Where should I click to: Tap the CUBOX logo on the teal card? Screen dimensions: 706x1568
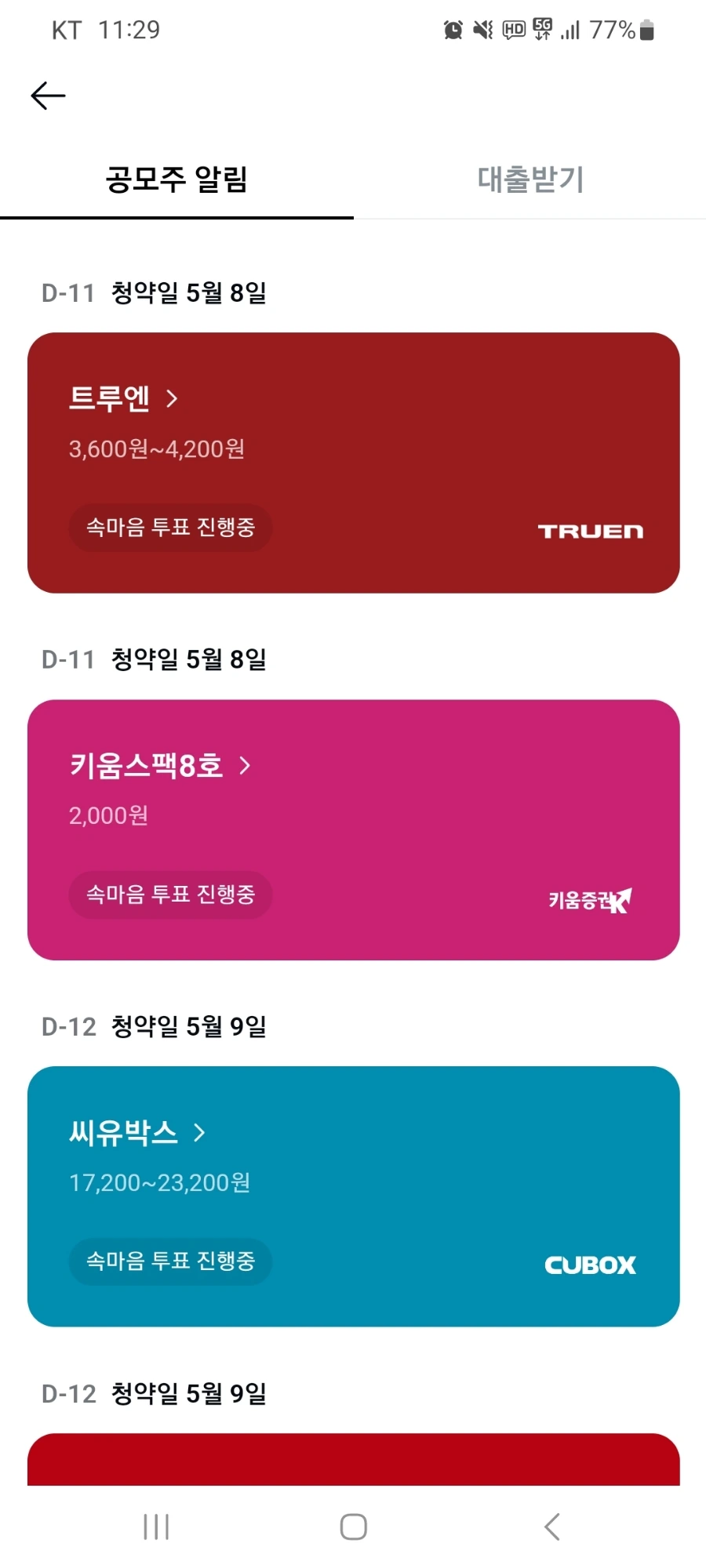[589, 1262]
